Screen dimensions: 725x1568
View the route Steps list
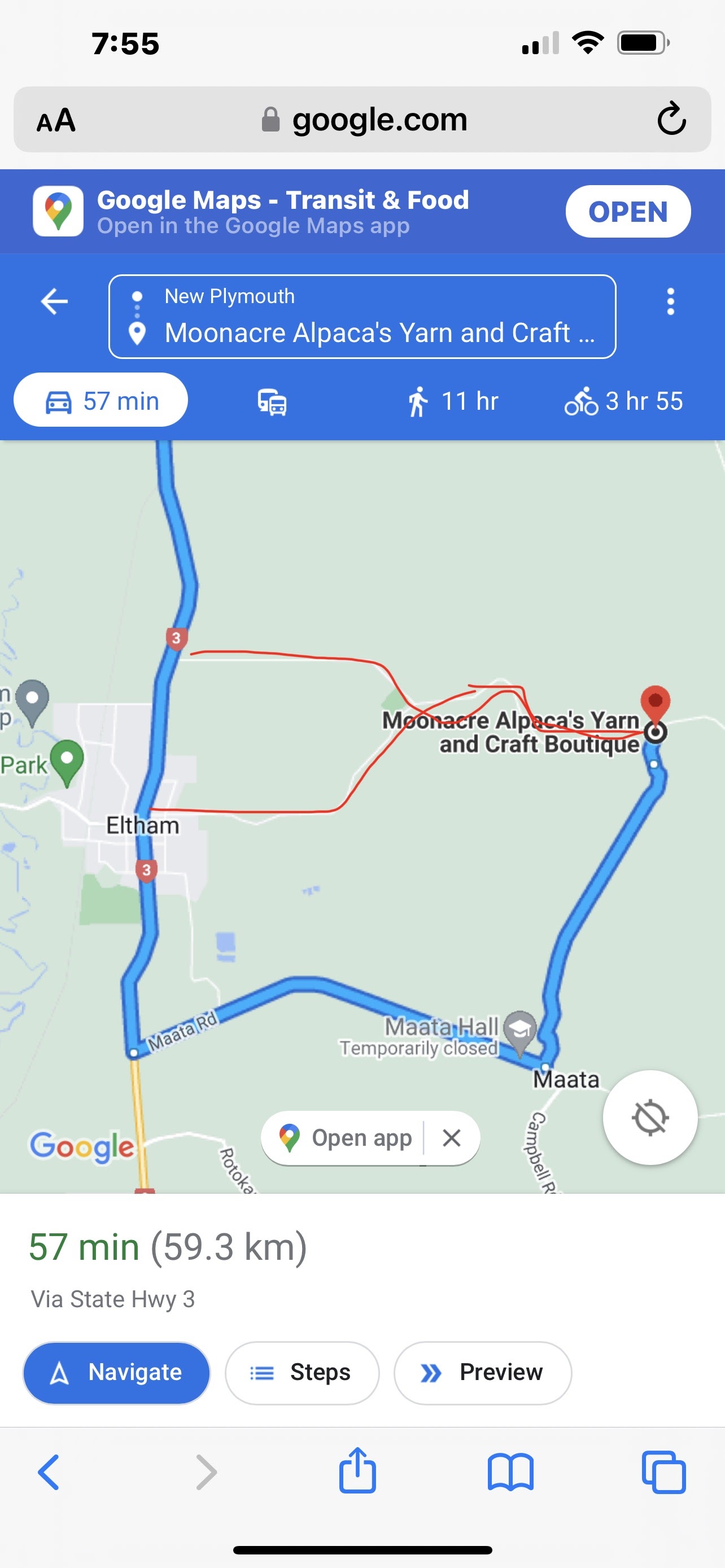click(x=302, y=1372)
